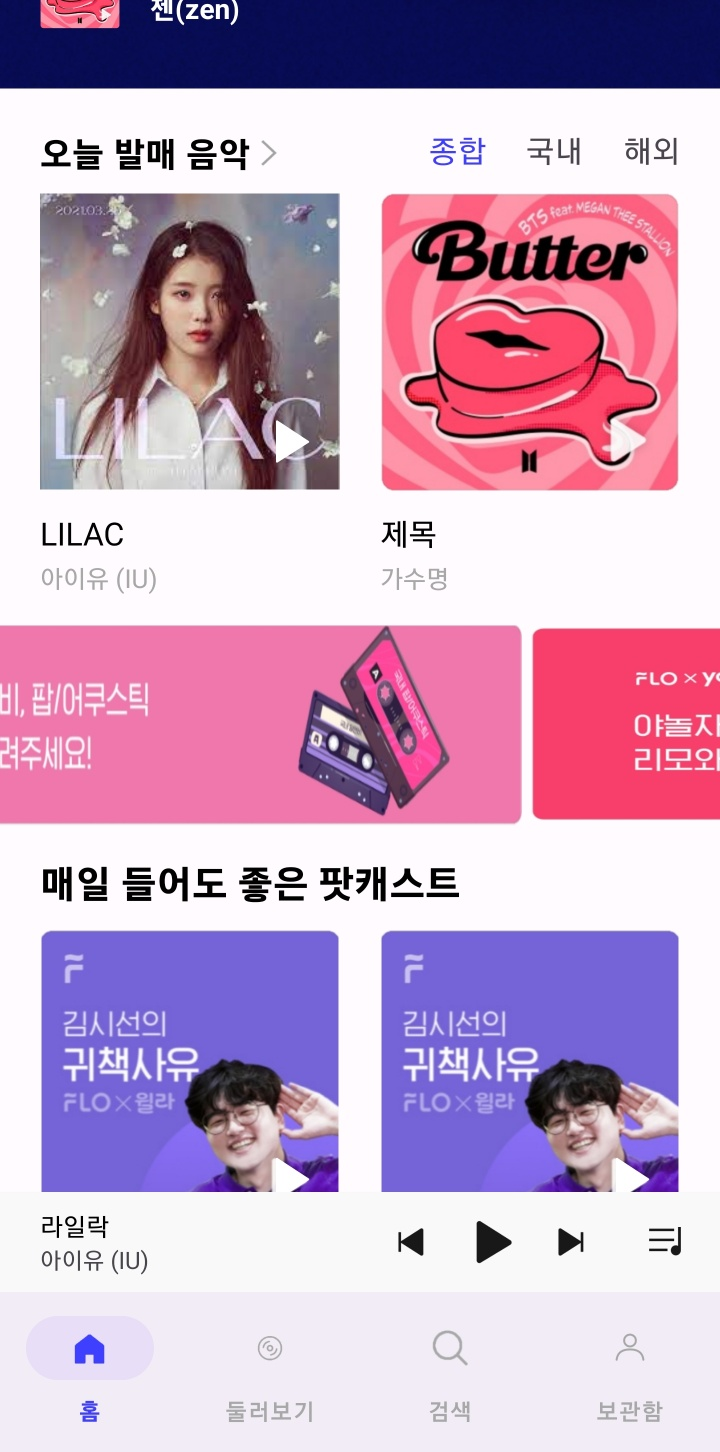Skip to the previous track
The height and width of the screenshot is (1452, 720).
tap(411, 1242)
